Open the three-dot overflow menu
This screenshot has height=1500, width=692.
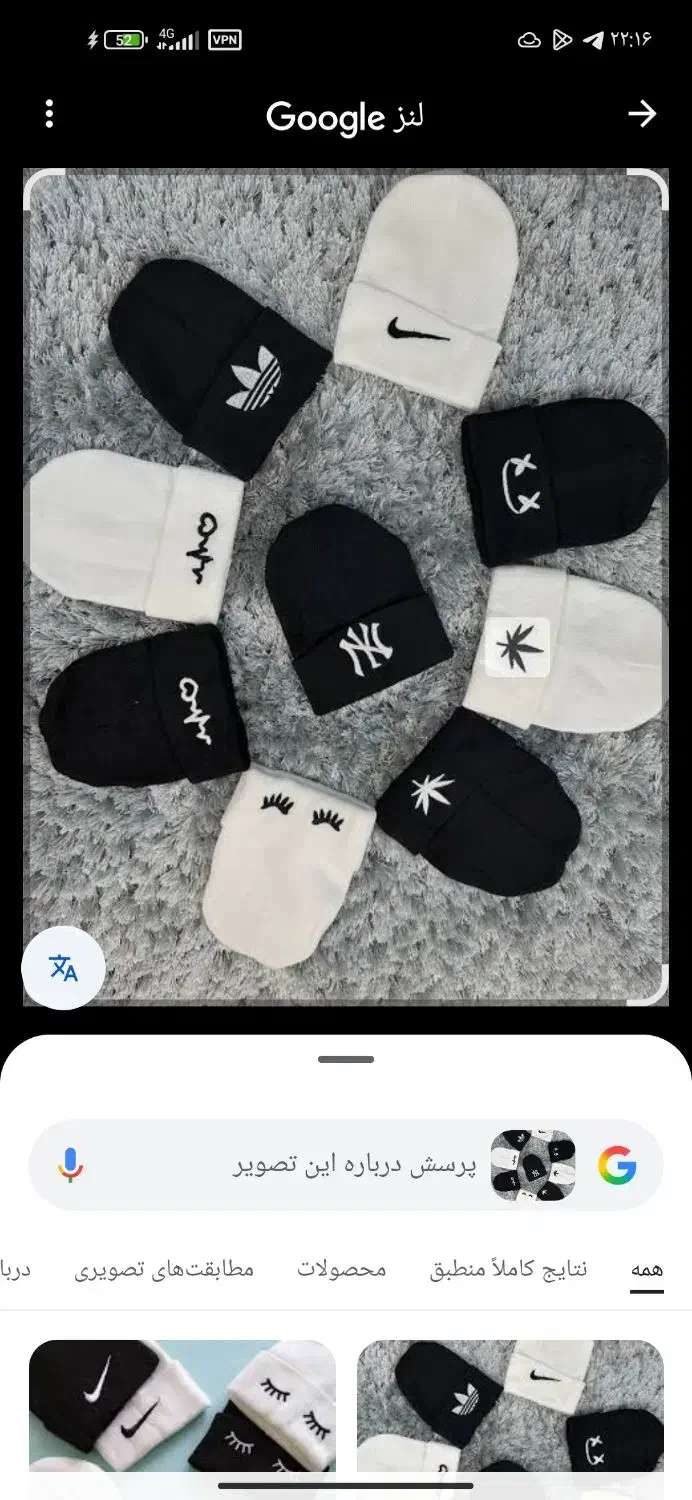click(x=49, y=114)
